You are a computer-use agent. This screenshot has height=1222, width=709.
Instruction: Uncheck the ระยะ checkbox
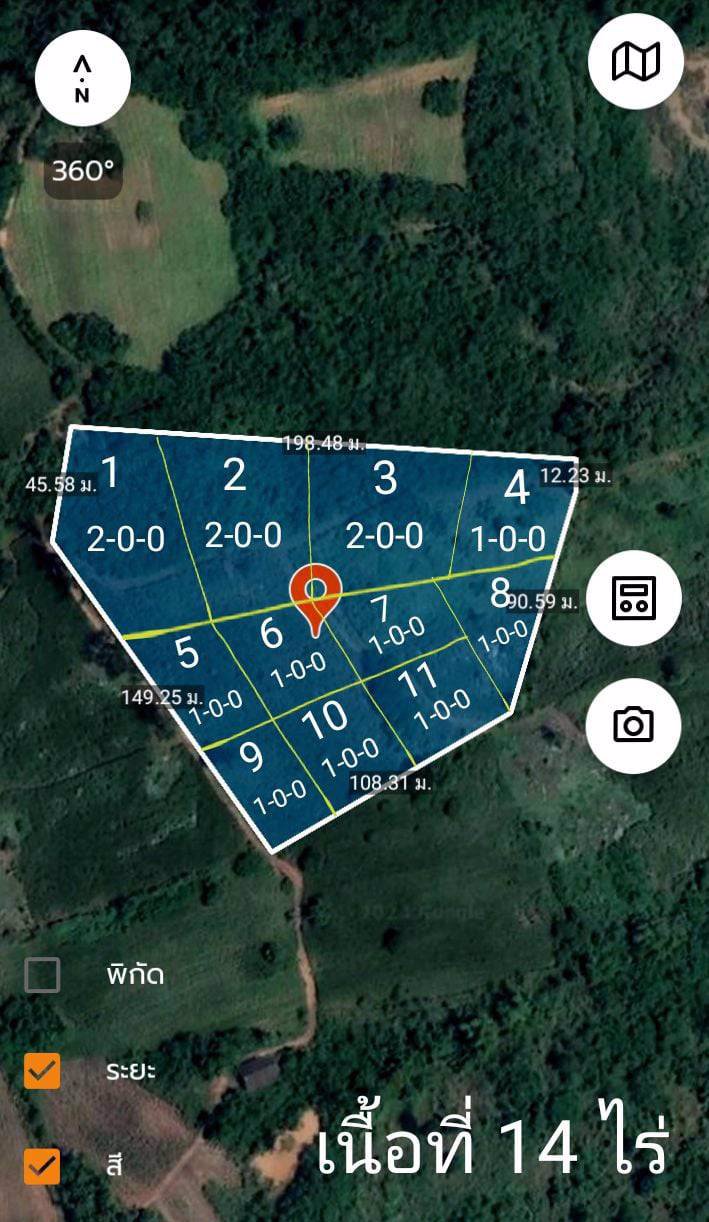point(43,1071)
